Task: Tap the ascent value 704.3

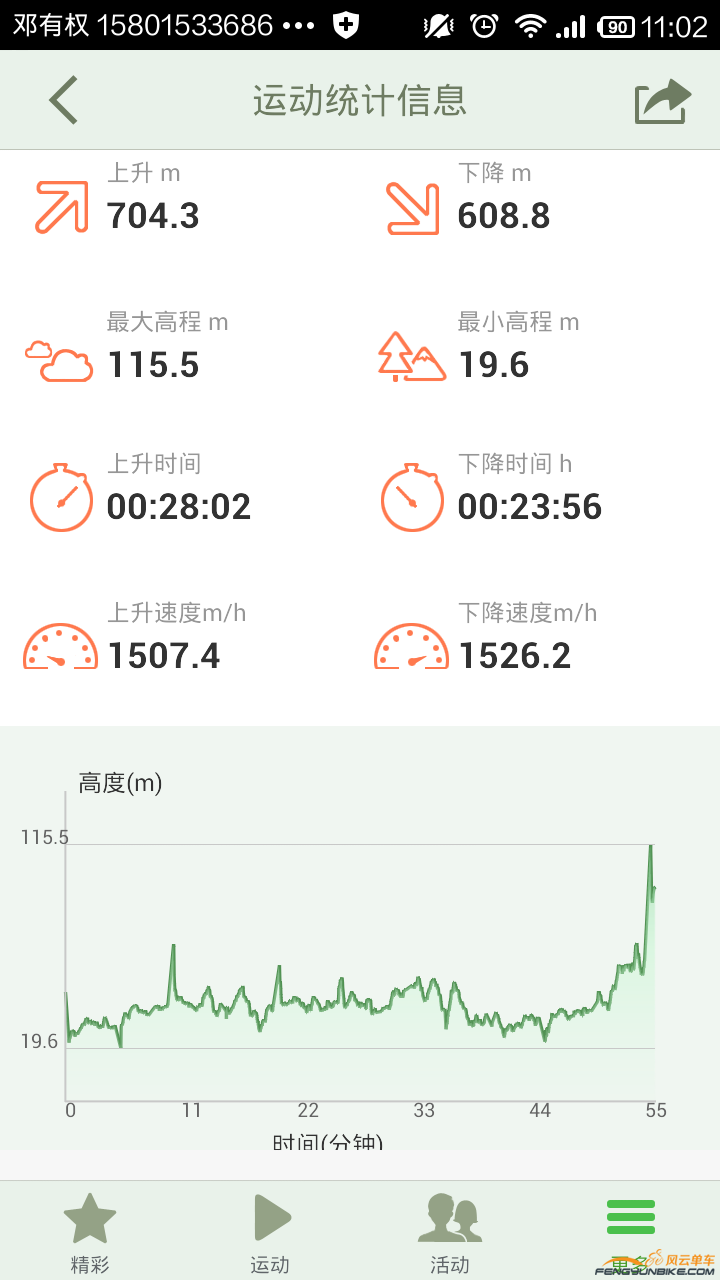Action: pyautogui.click(x=153, y=215)
